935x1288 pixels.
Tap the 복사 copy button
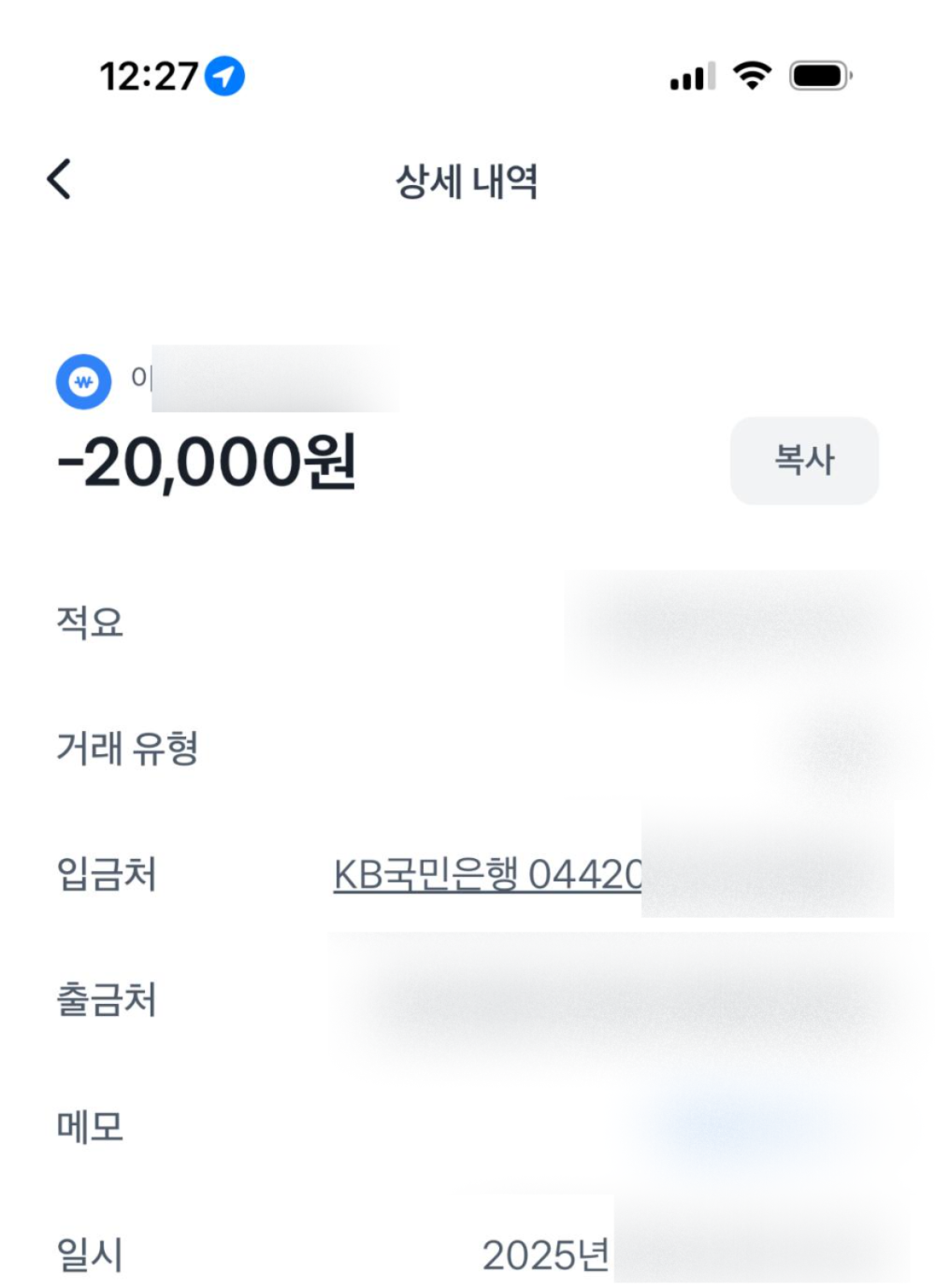click(803, 460)
